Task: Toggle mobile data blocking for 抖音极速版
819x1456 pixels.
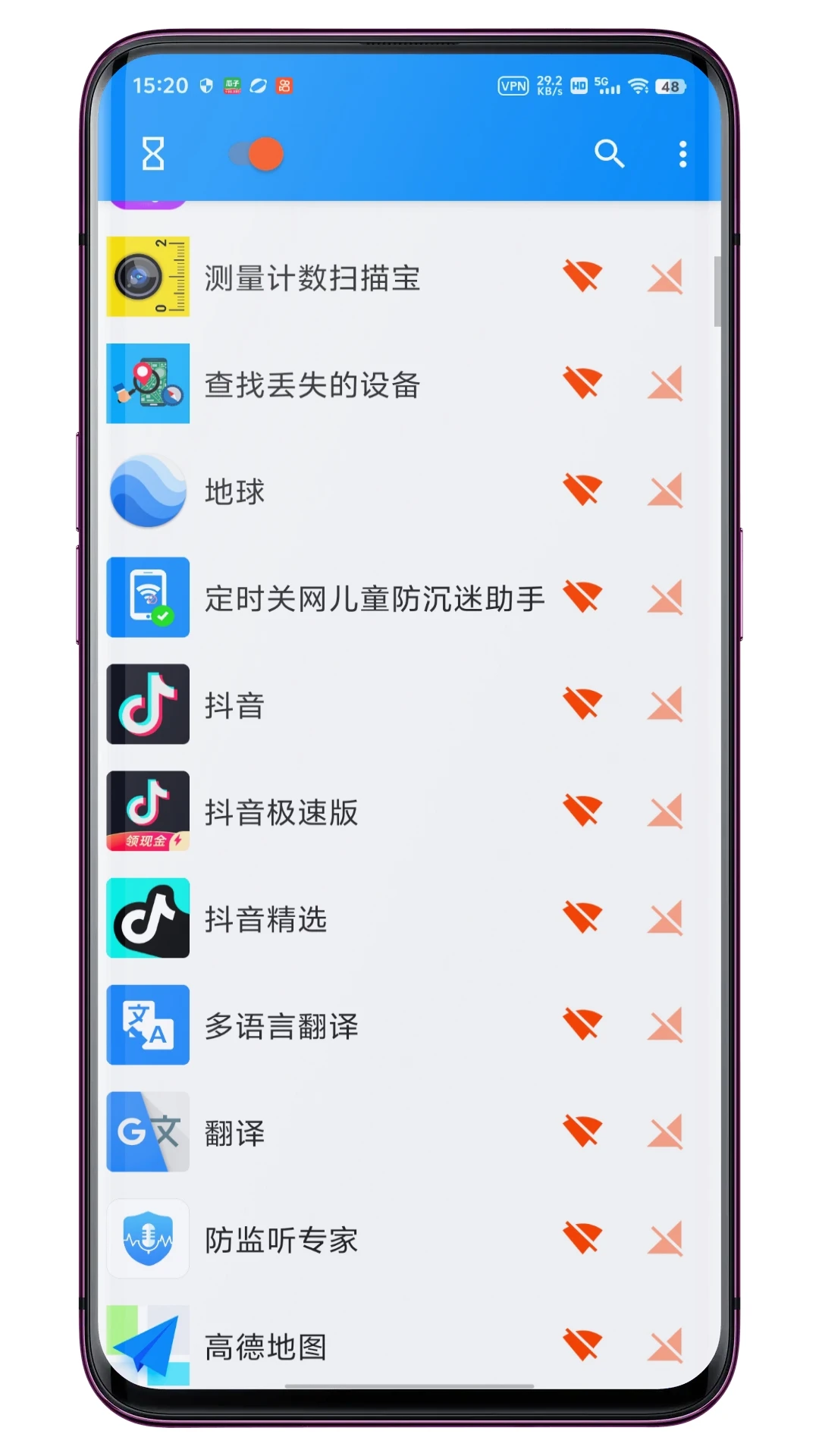Action: click(665, 811)
